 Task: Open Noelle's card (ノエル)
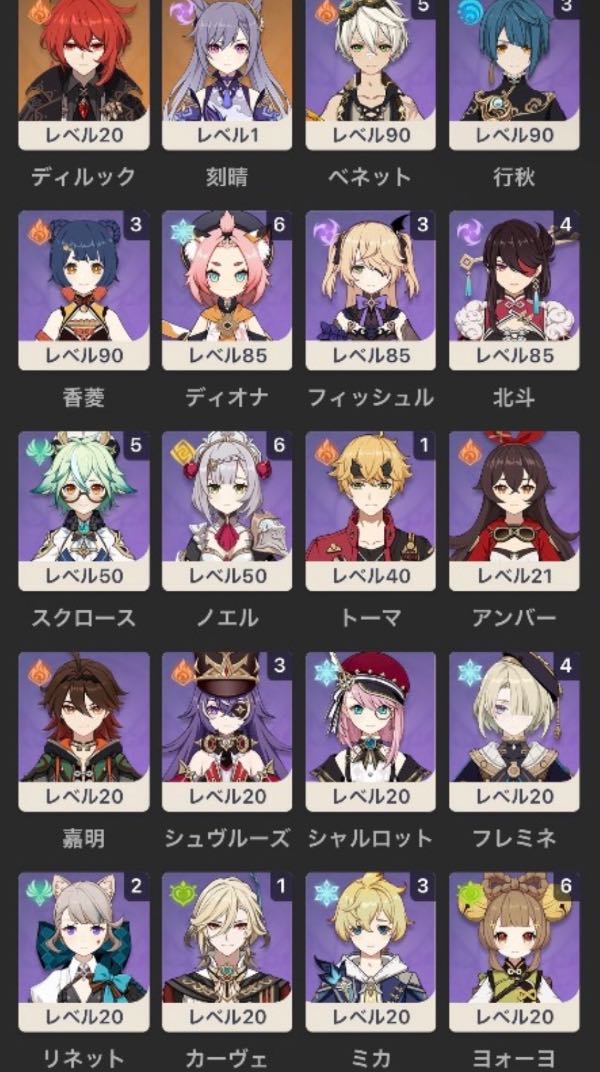click(x=227, y=510)
